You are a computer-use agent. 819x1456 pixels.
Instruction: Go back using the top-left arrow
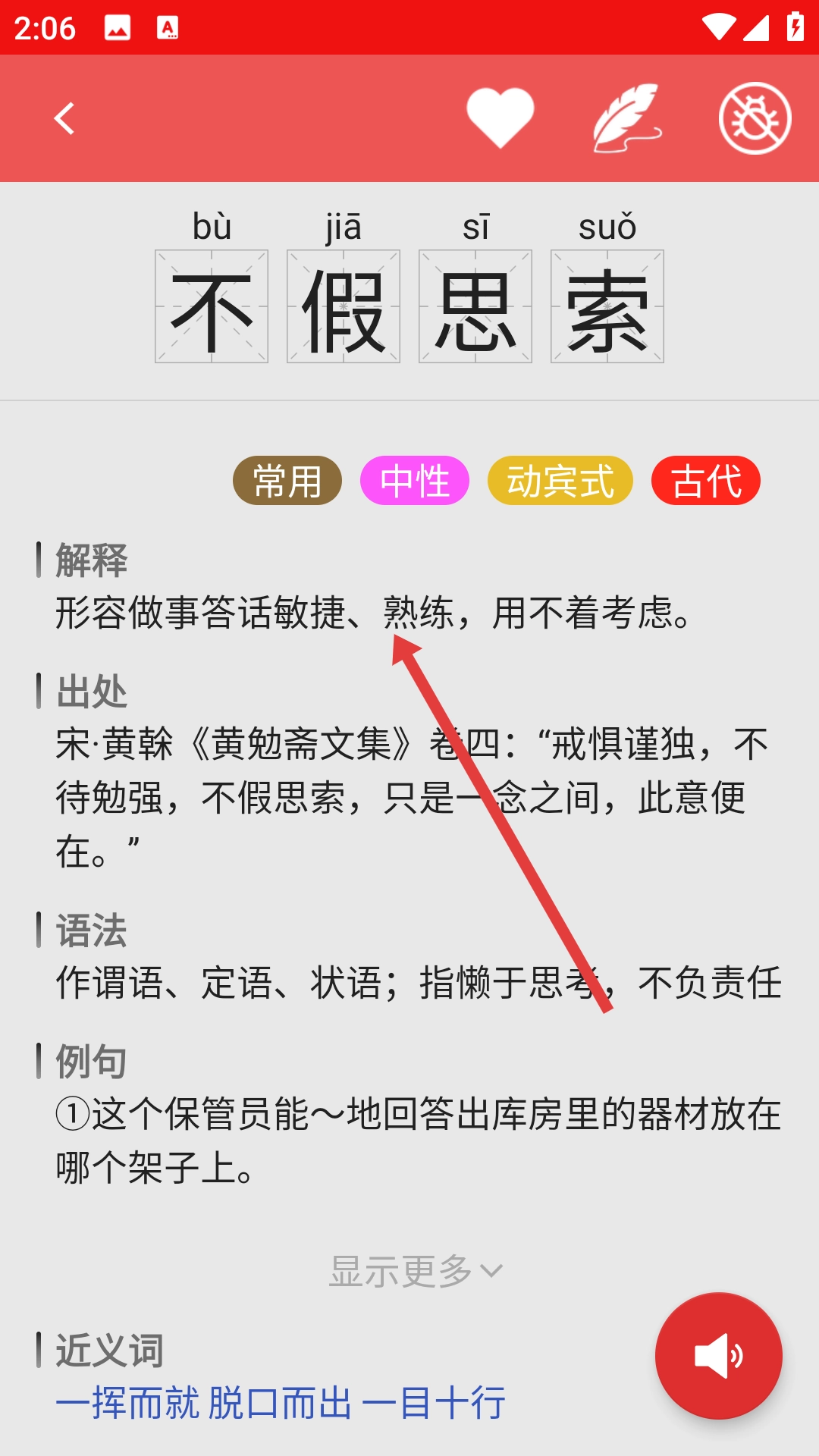[x=65, y=118]
